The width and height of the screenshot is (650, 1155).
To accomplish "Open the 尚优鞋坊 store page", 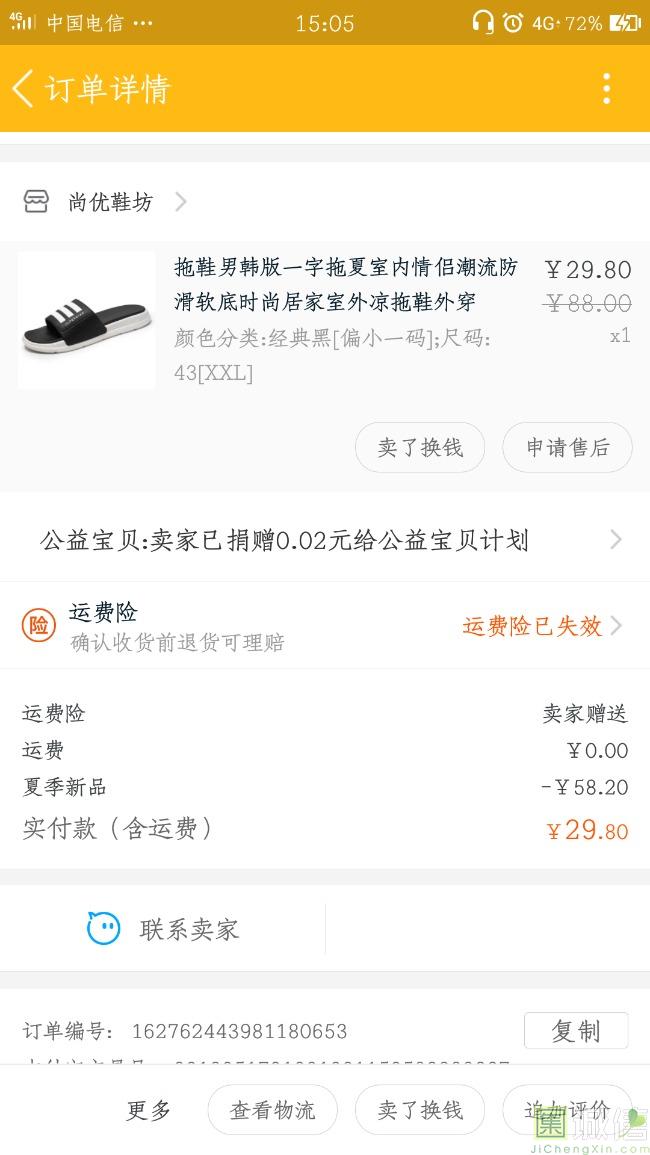I will tap(110, 202).
